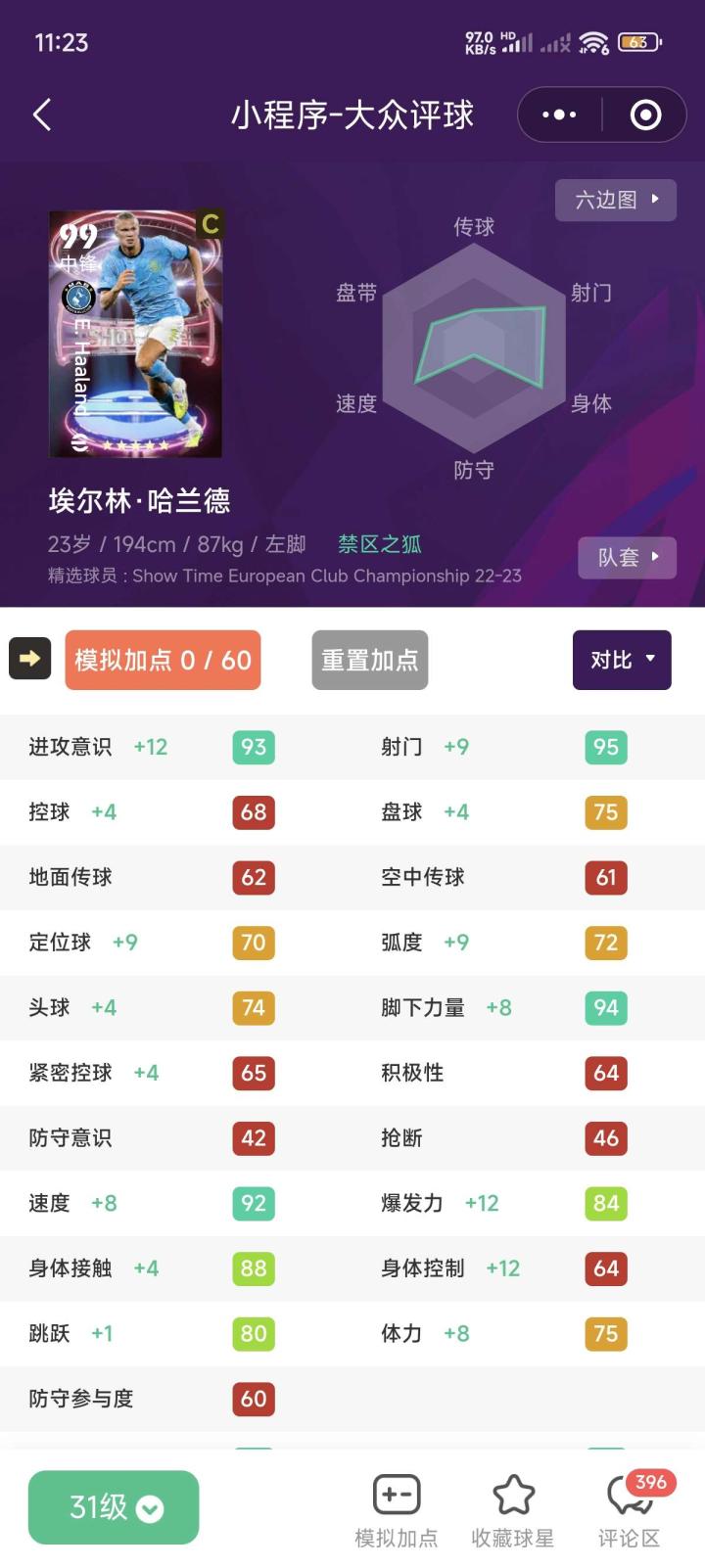
Task: Change player level via 31级 selector
Action: coord(114,1507)
